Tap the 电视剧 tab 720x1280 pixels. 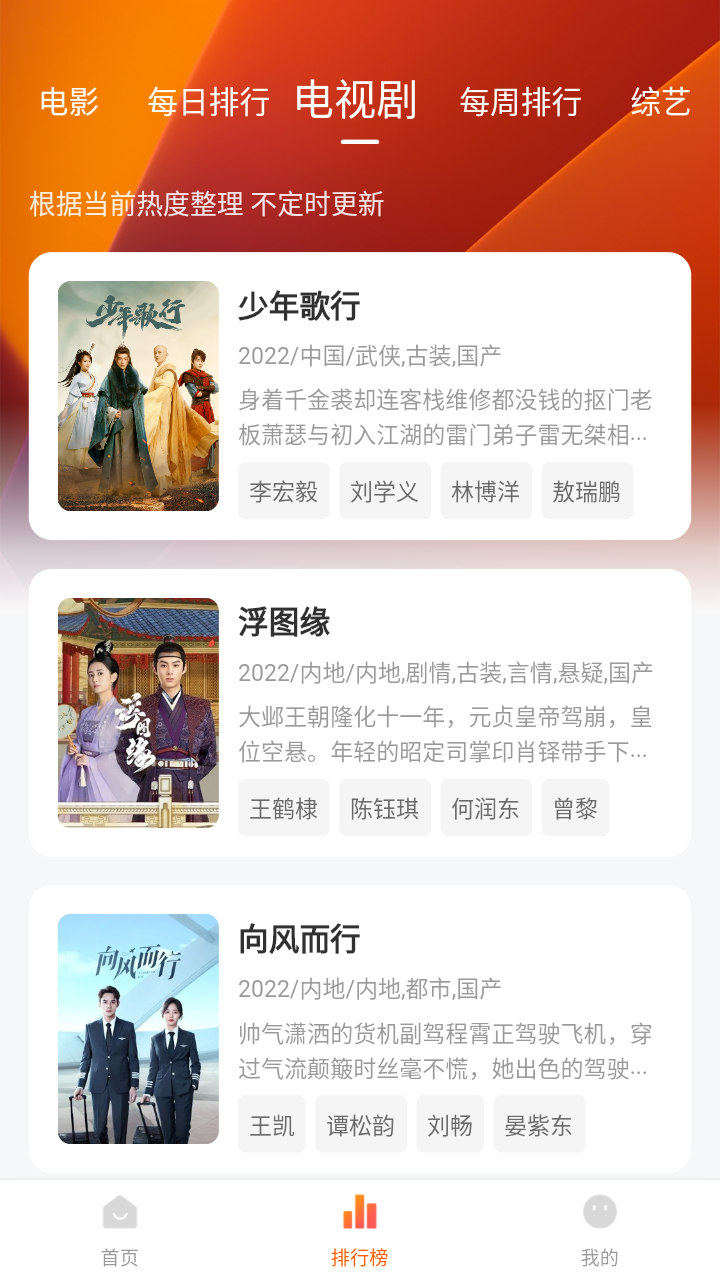356,100
